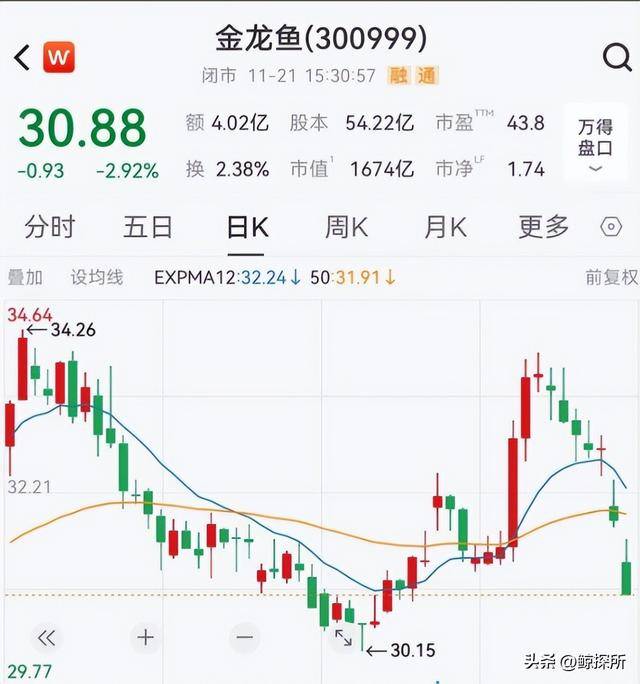The image size is (640, 684).
Task: Select the 日K tab
Action: tap(247, 227)
